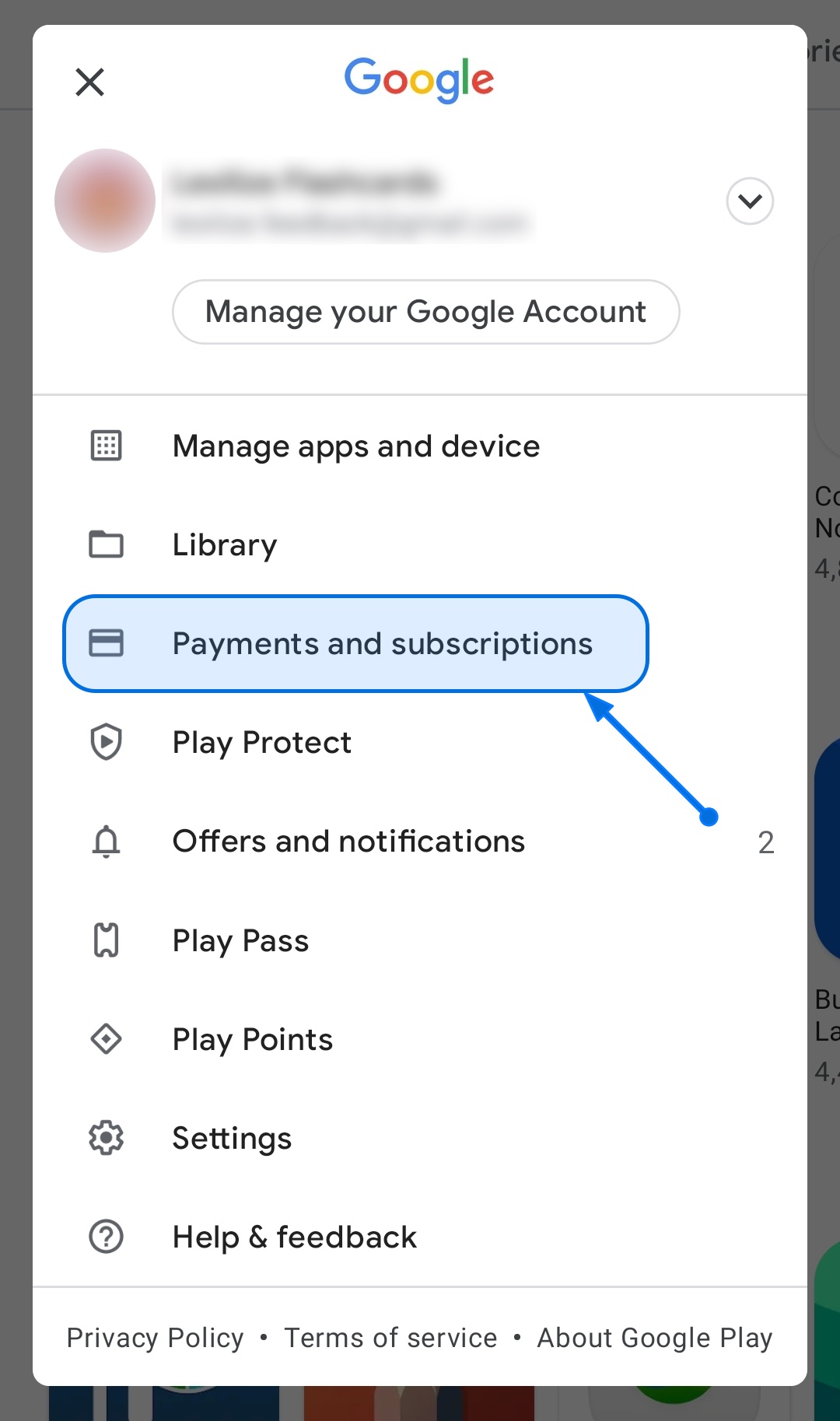Viewport: 840px width, 1421px height.
Task: Select Offers and notifications
Action: (348, 842)
